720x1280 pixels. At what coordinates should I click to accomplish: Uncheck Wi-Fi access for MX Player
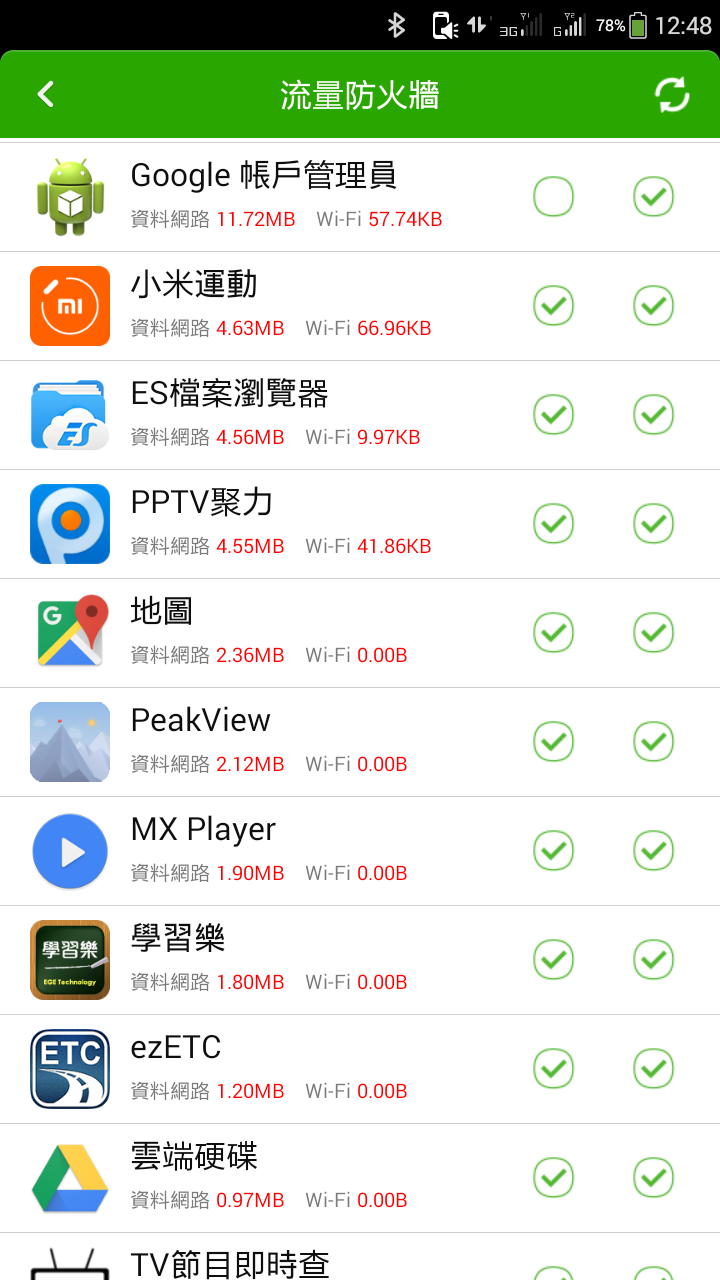(653, 850)
